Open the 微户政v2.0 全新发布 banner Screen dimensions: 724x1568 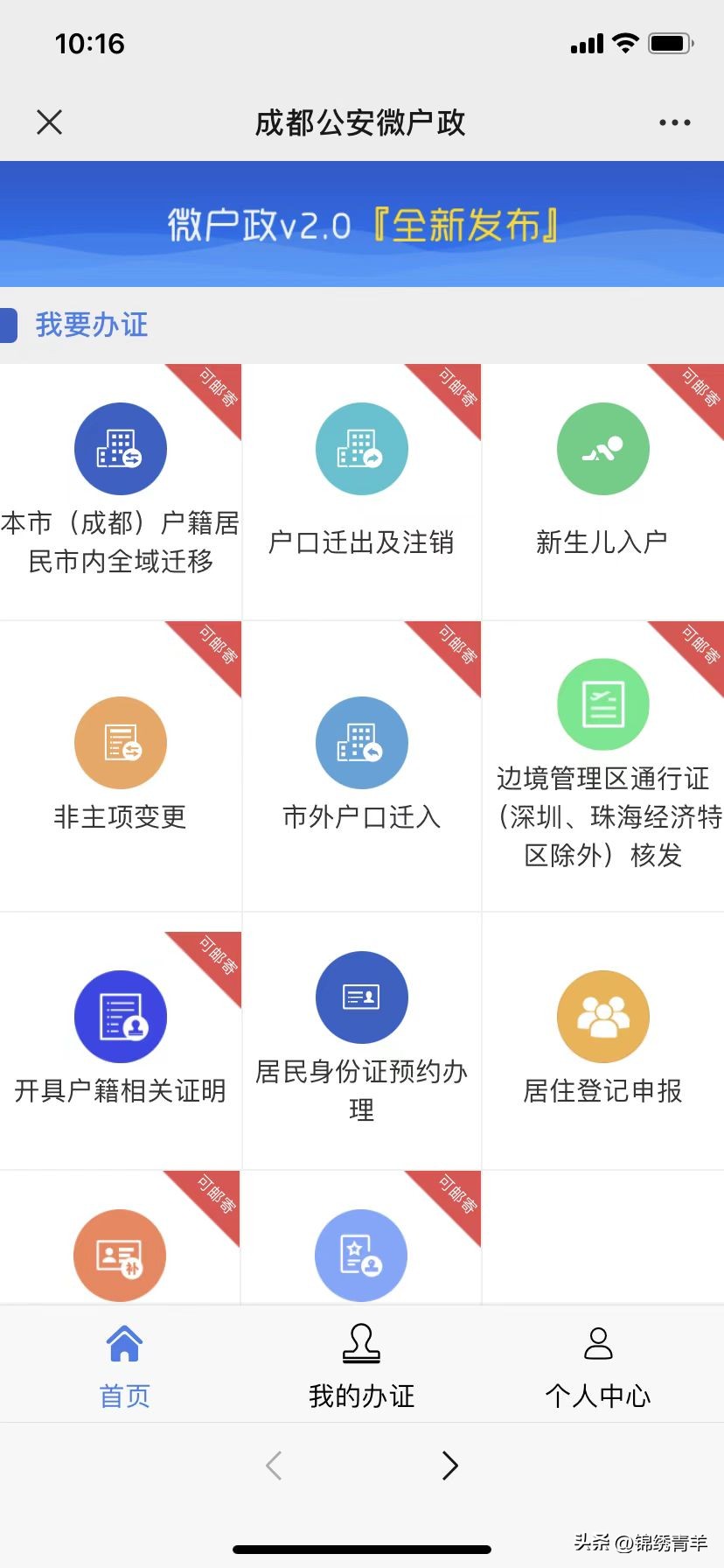[361, 223]
